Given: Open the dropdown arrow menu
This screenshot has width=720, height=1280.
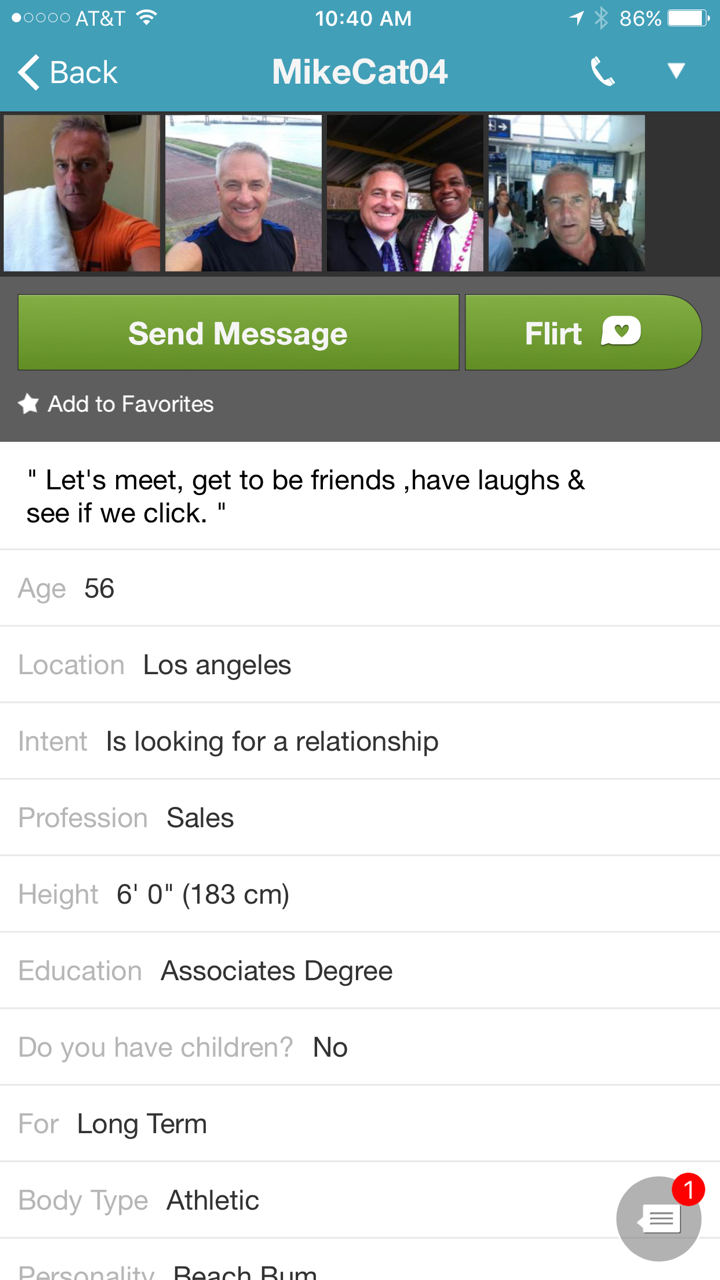Looking at the screenshot, I should (x=677, y=71).
